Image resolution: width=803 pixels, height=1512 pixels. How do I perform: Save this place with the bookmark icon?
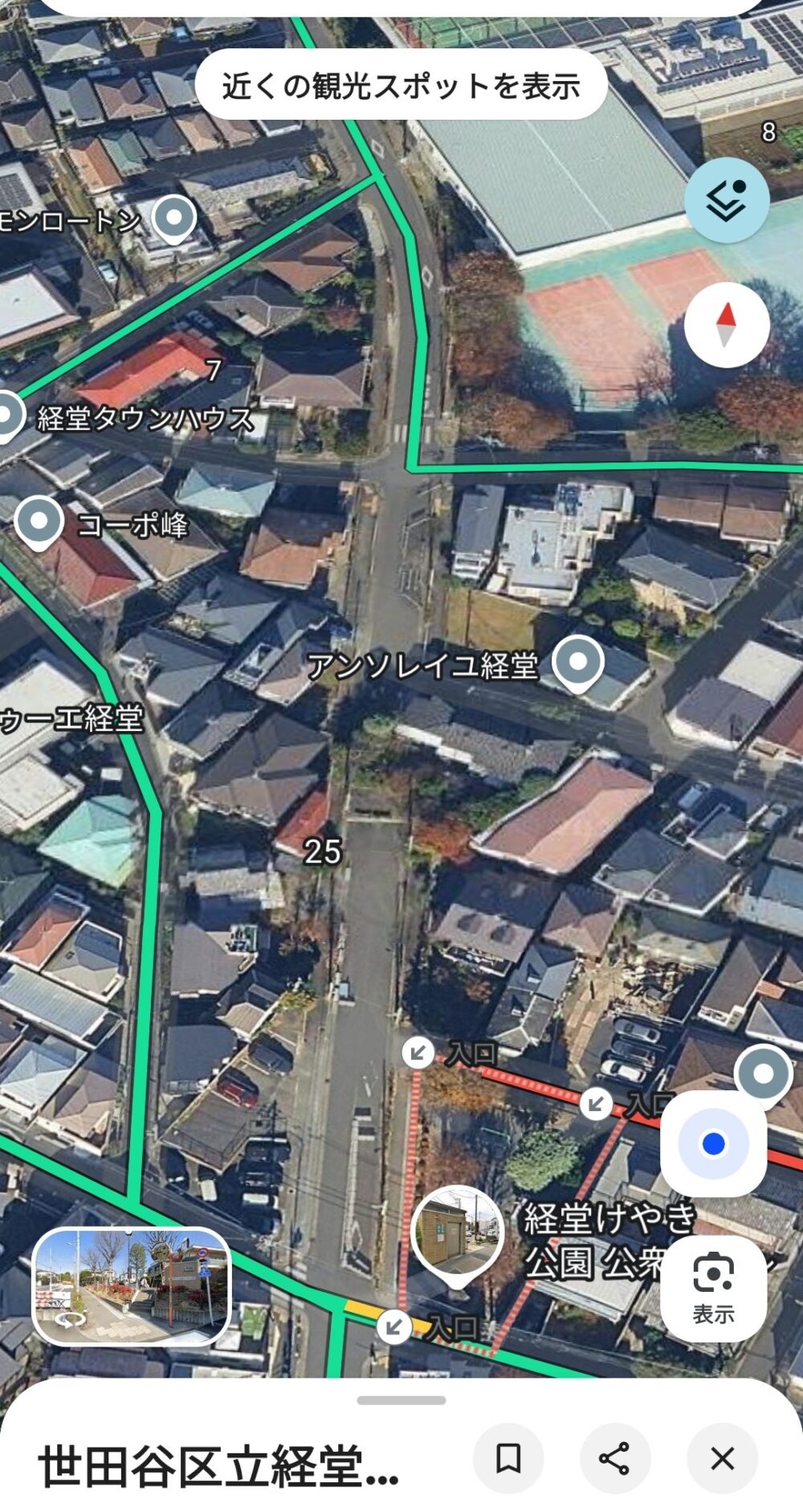[508, 1458]
